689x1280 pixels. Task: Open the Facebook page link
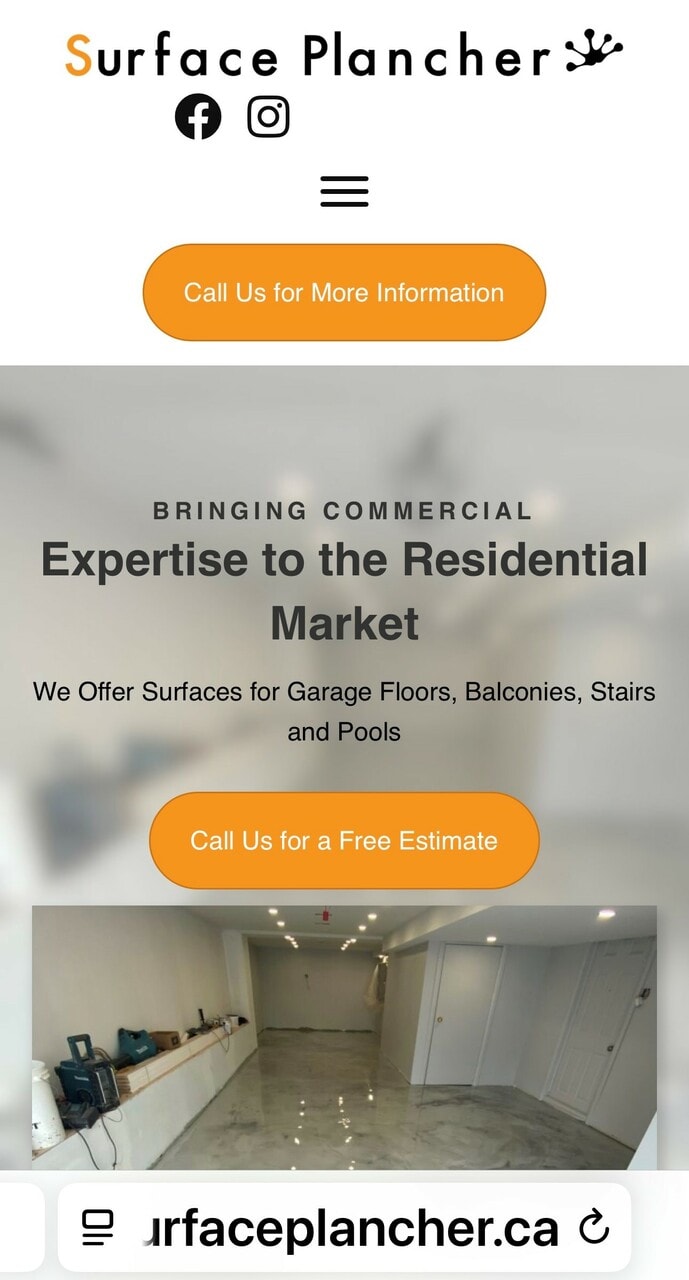[198, 117]
